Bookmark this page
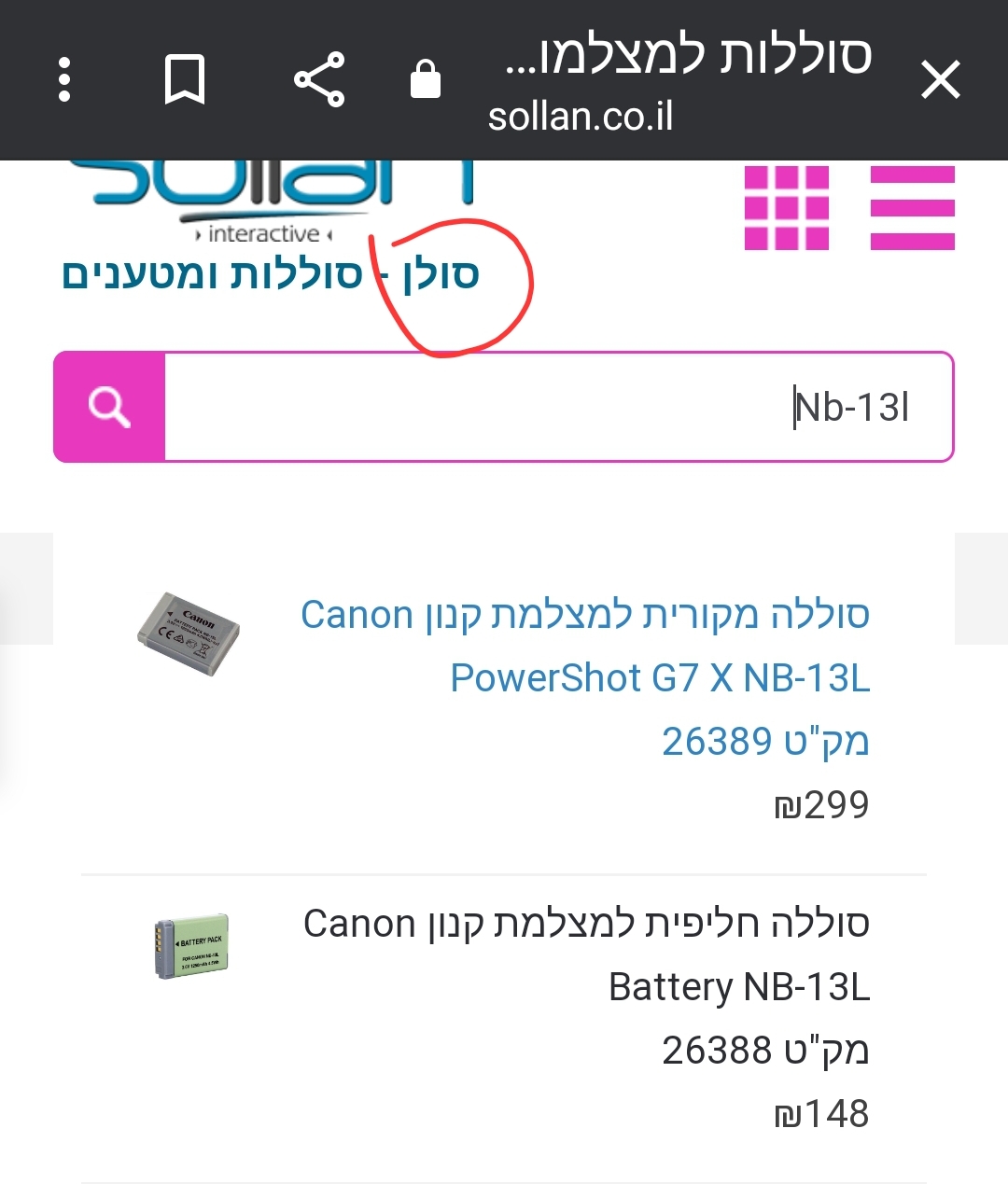 coord(185,79)
